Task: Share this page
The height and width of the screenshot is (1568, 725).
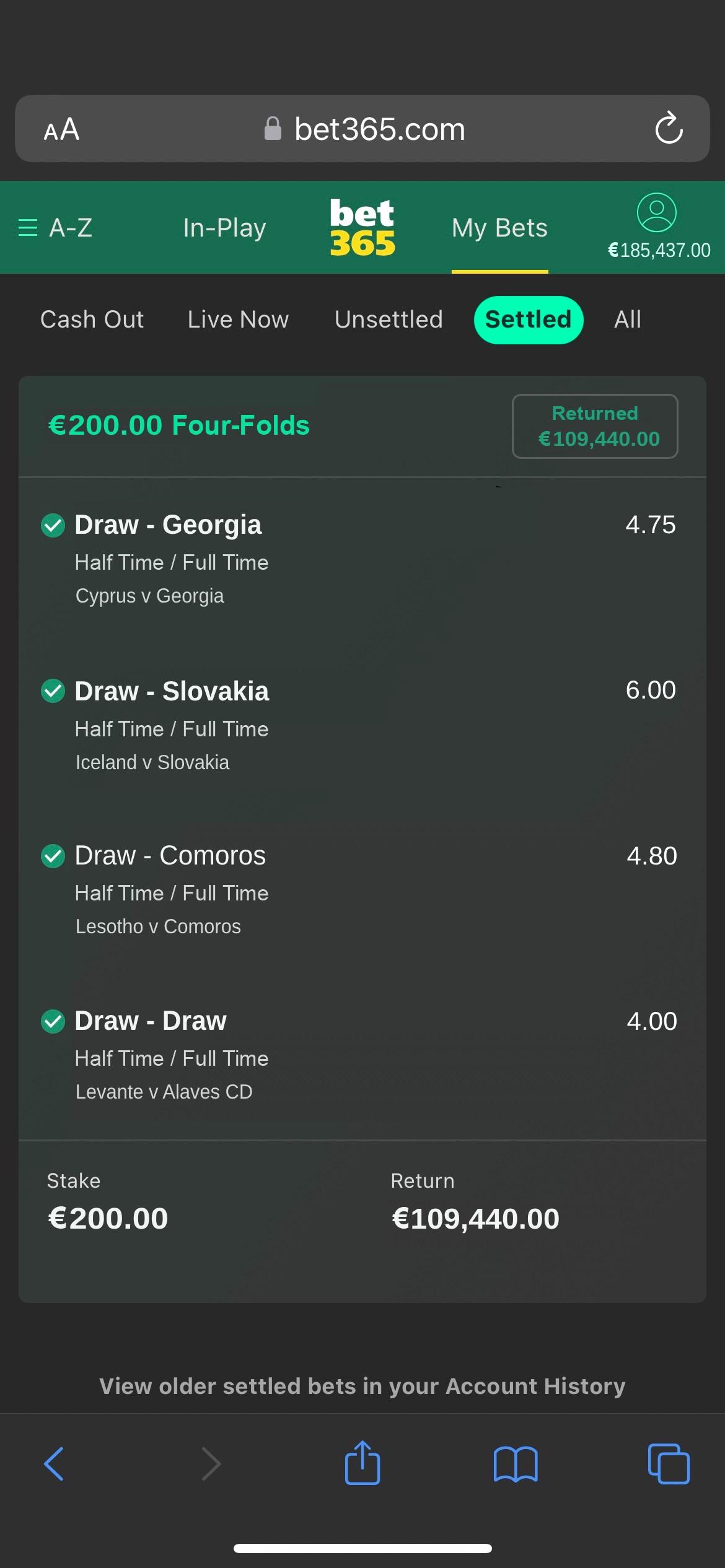Action: [x=362, y=1463]
